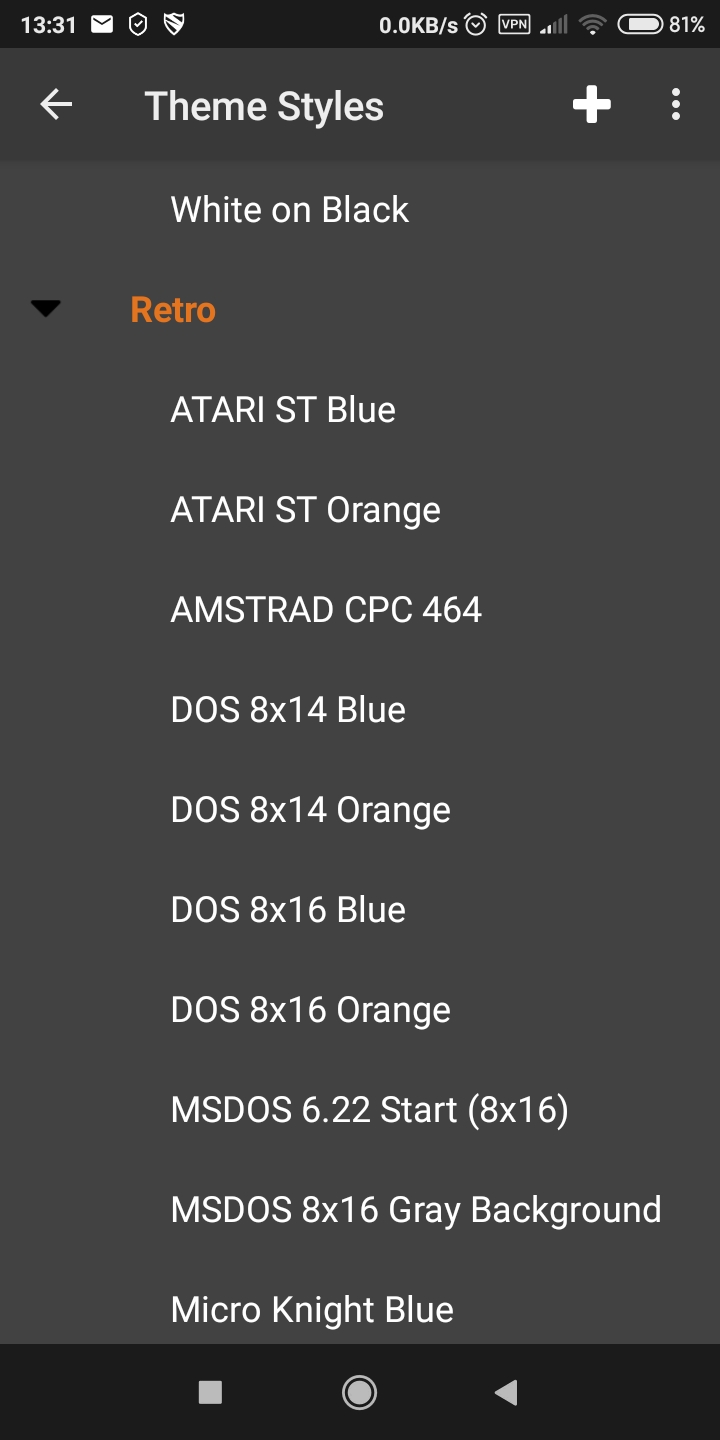
Task: Open MSDOS 6.22 Start (8x16) theme
Action: tap(369, 1110)
